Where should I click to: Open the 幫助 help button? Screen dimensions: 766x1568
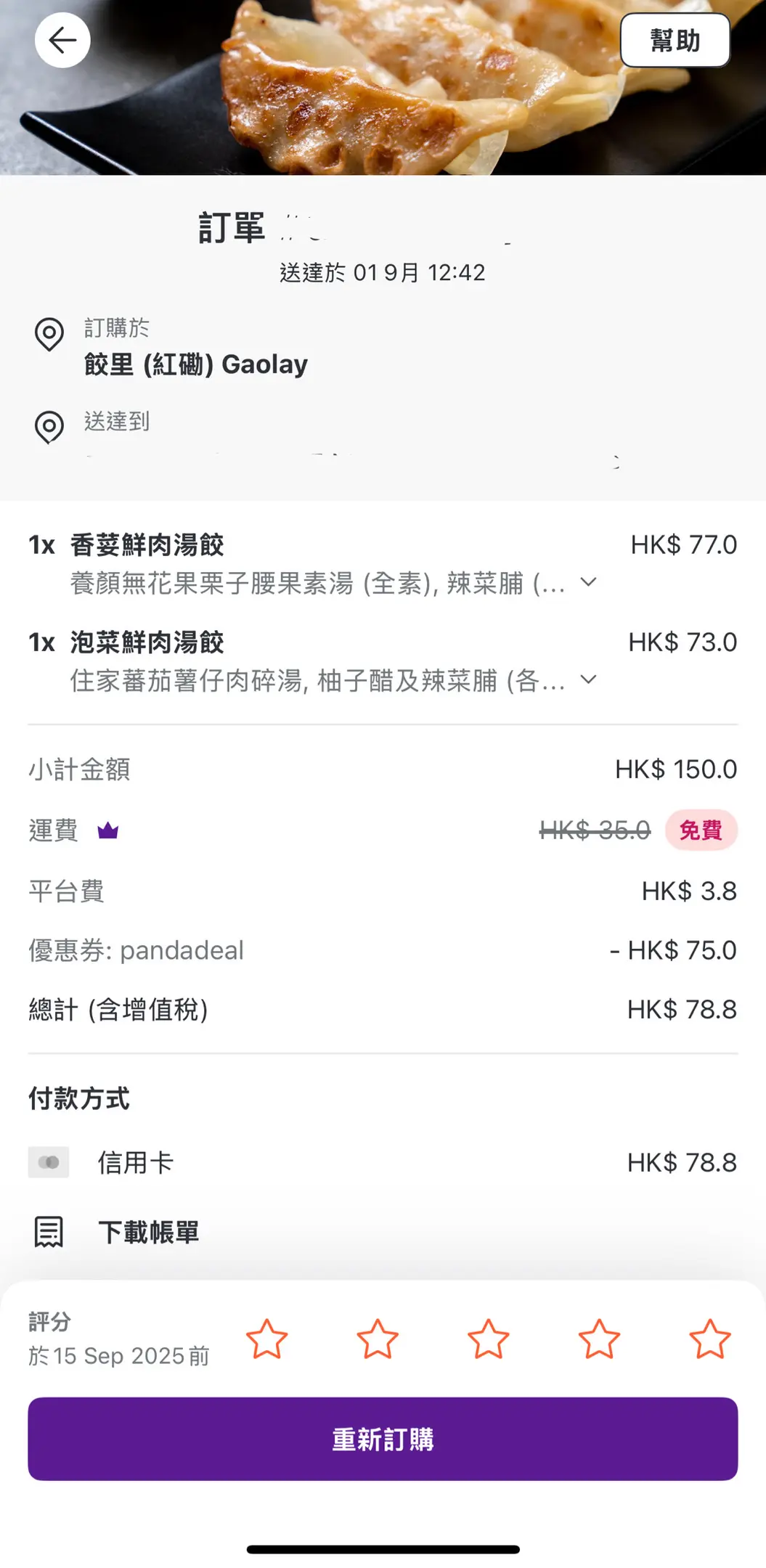(x=675, y=41)
